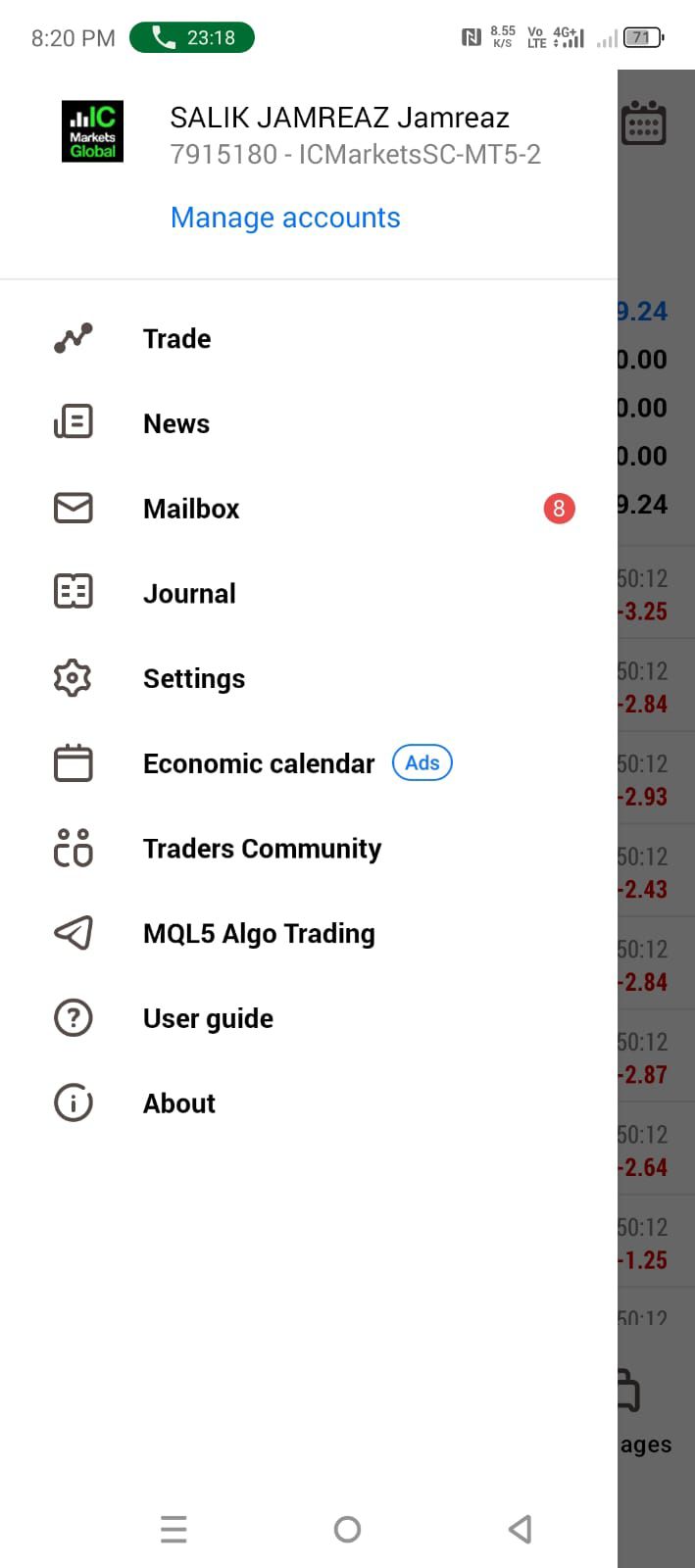Open Manage accounts link

[x=285, y=218]
